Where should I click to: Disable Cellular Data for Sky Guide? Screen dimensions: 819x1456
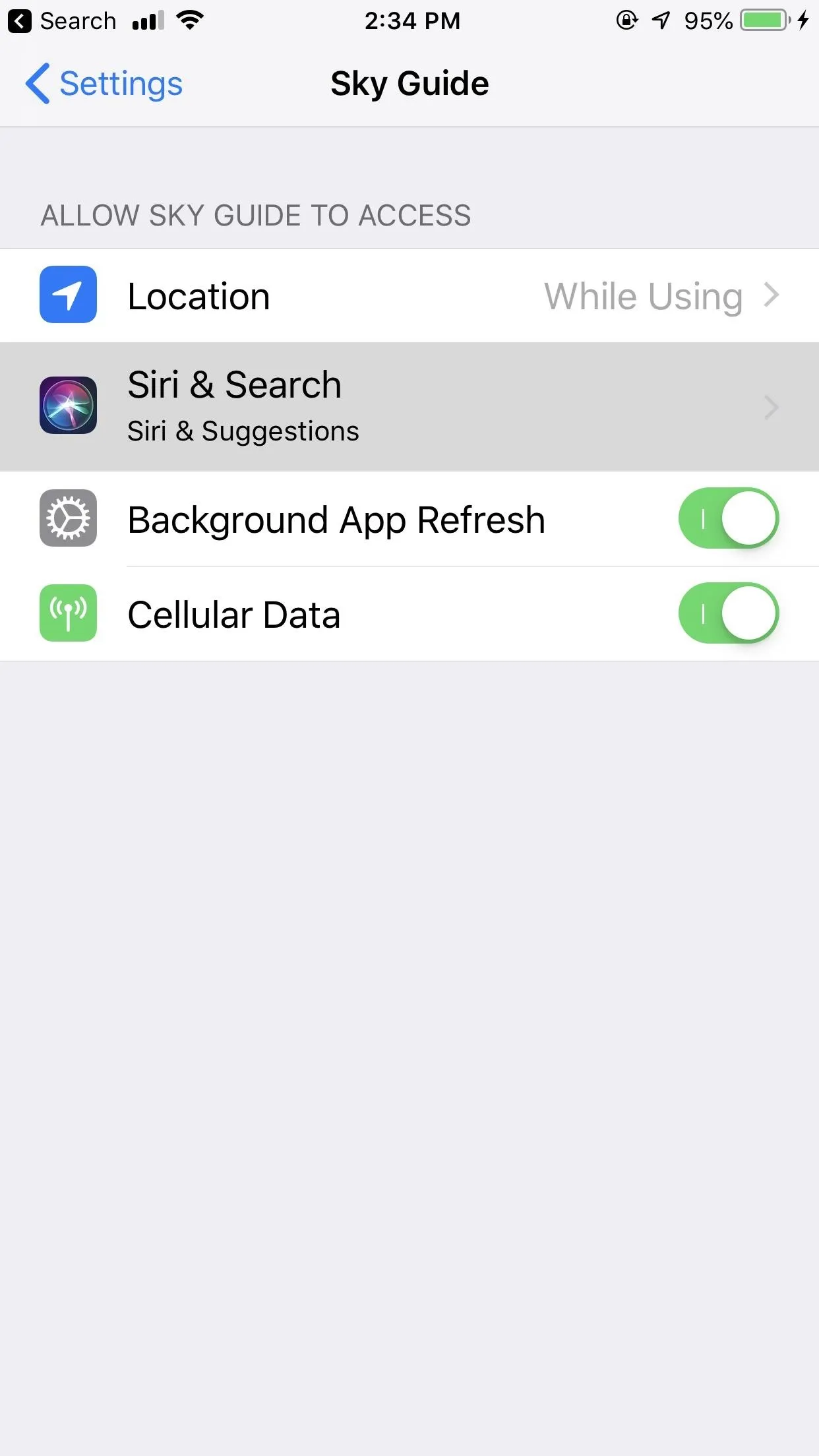tap(729, 614)
